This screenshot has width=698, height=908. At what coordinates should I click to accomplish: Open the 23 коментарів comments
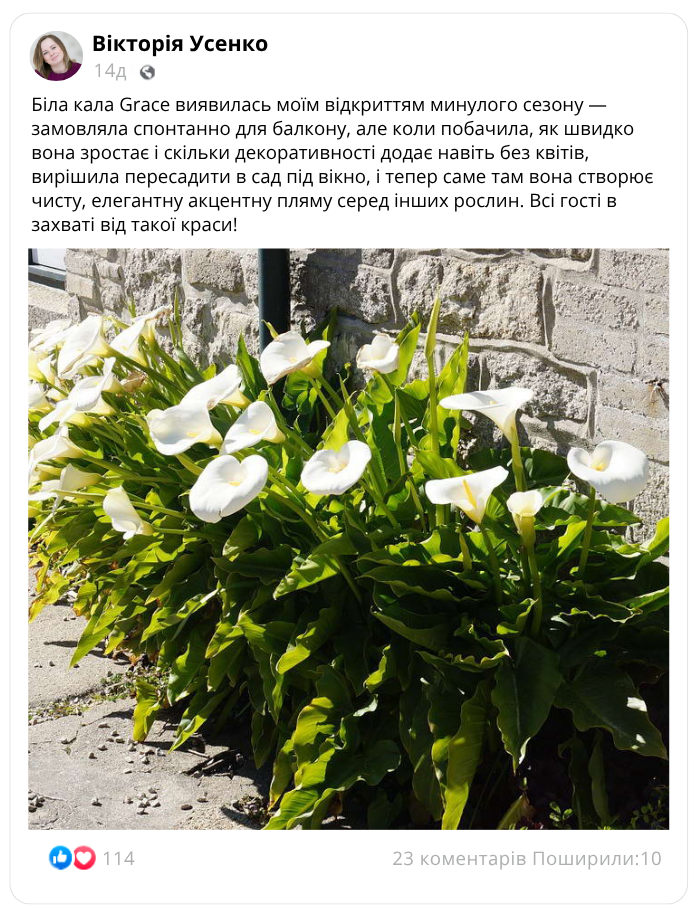click(459, 858)
